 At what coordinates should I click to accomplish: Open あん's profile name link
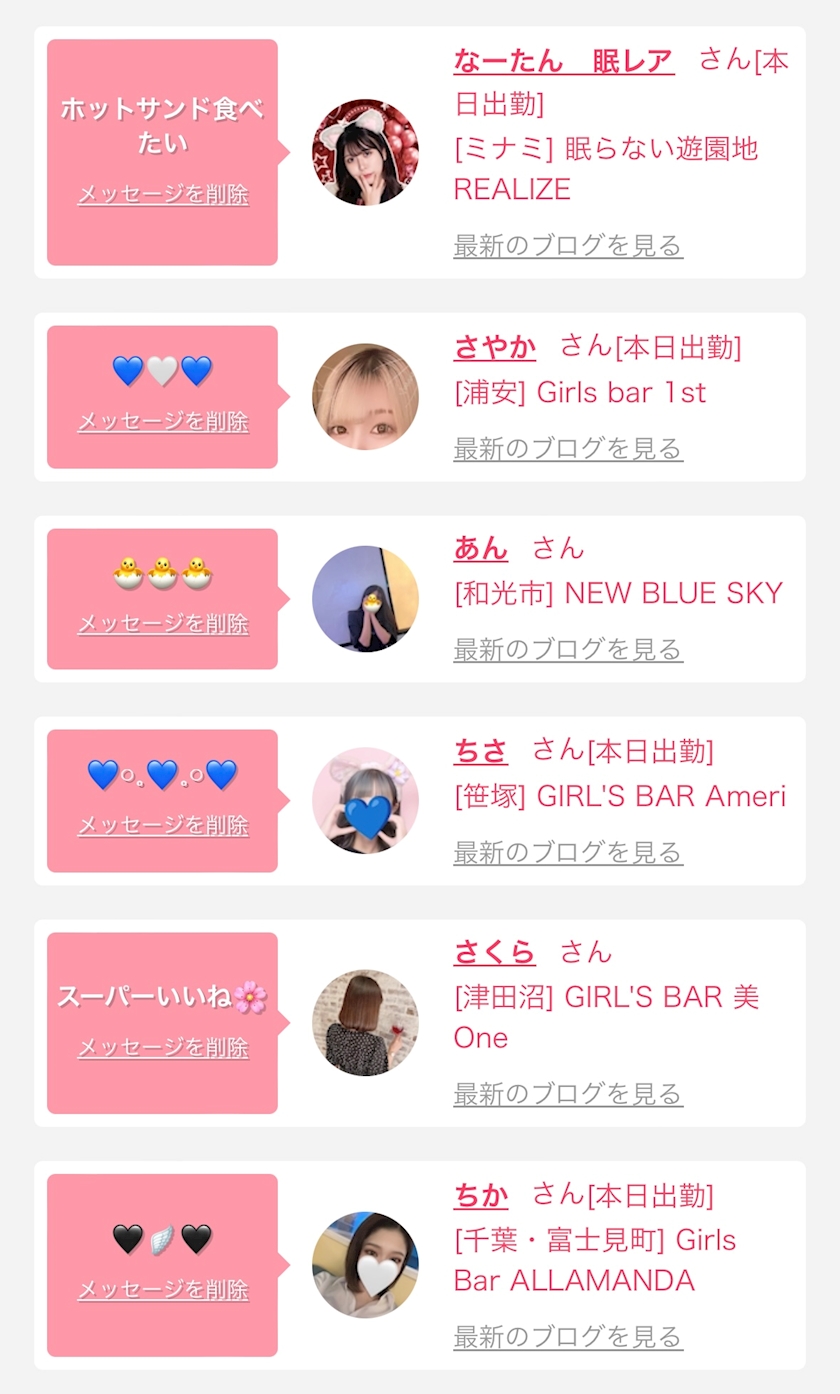[x=480, y=549]
